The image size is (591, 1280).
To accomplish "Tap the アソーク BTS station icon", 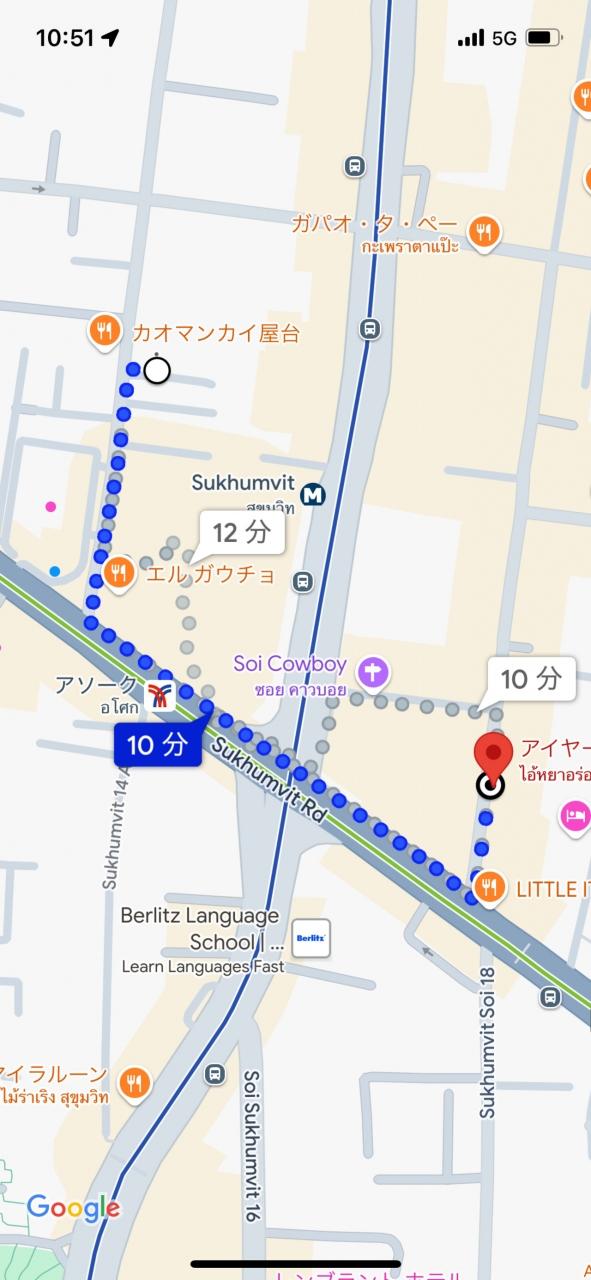I will [159, 696].
